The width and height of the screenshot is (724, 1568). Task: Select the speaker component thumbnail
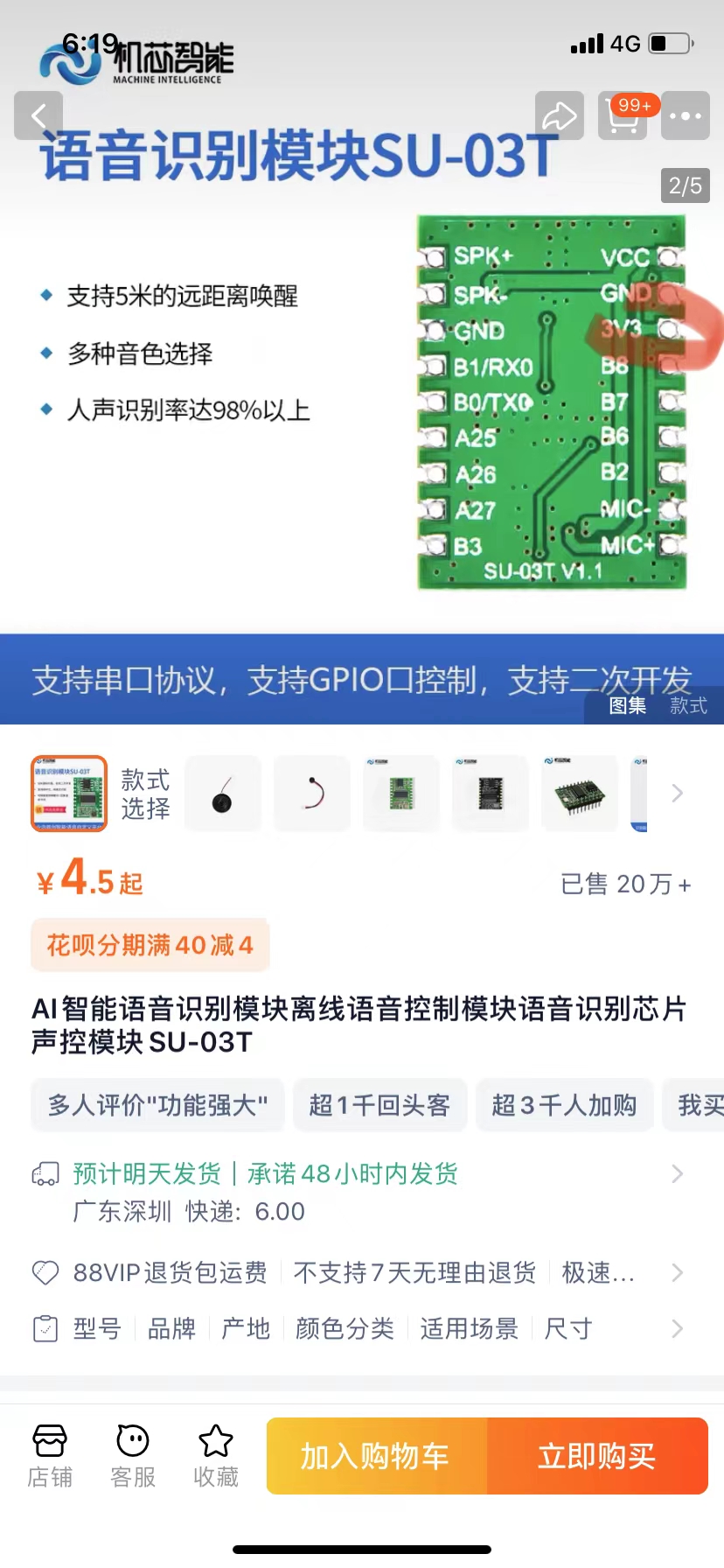point(222,793)
